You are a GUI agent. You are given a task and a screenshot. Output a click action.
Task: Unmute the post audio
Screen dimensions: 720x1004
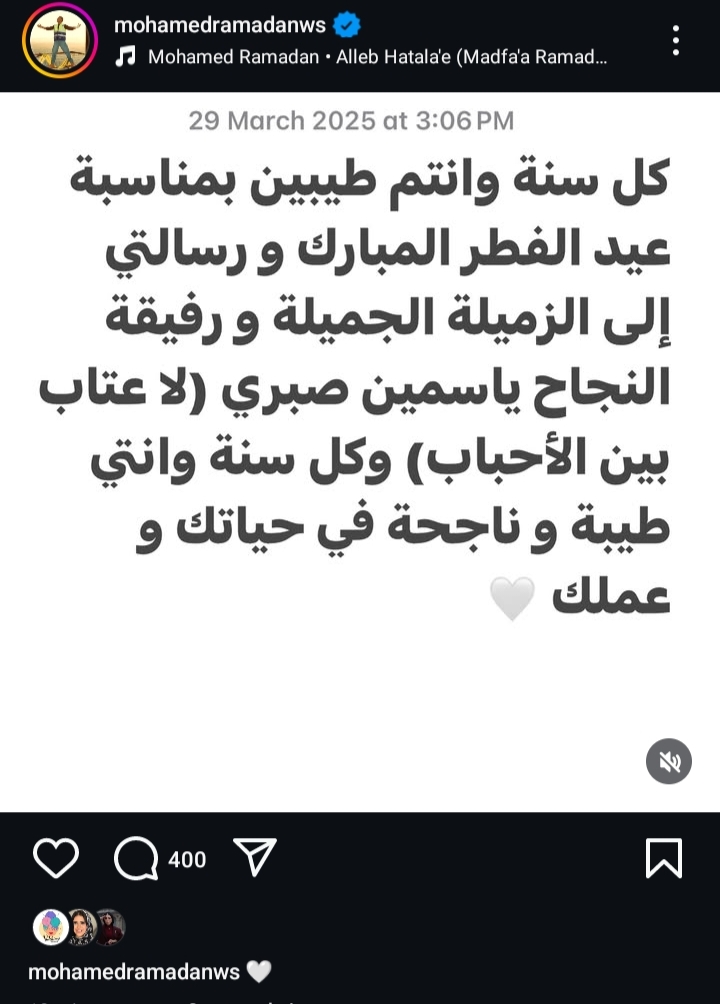[x=668, y=763]
